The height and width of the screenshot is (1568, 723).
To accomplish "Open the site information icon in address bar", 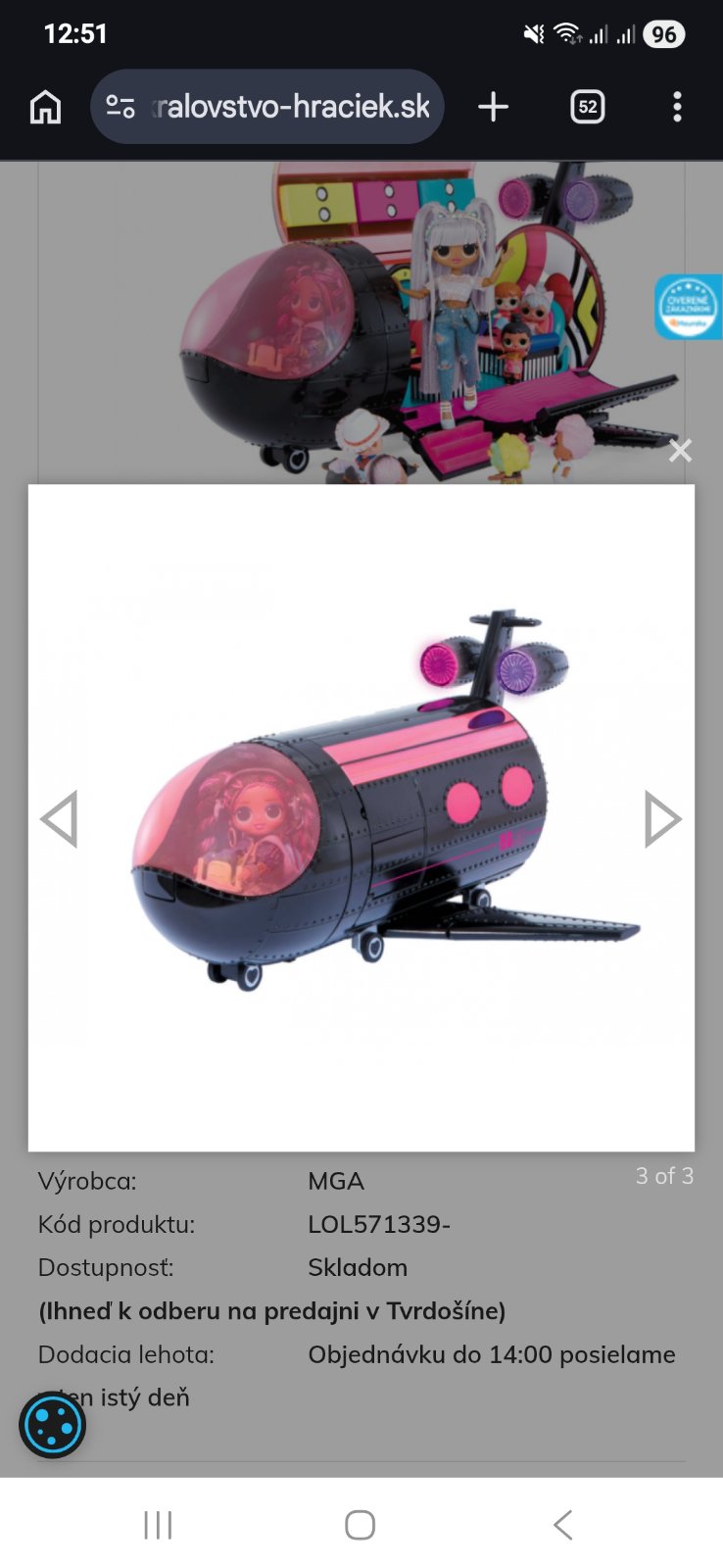I will click(120, 107).
